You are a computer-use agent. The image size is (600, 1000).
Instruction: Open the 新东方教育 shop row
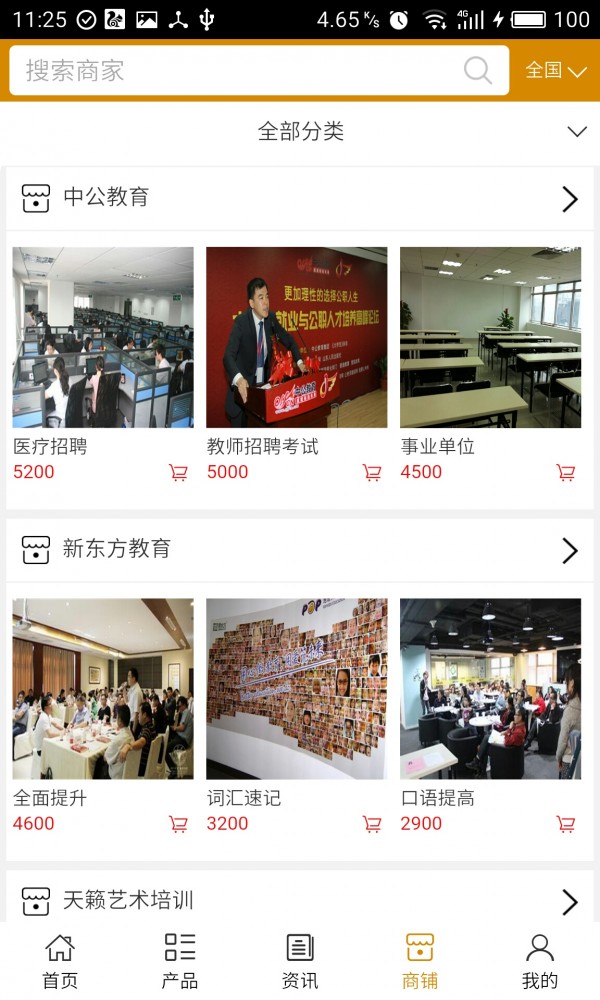tap(300, 549)
